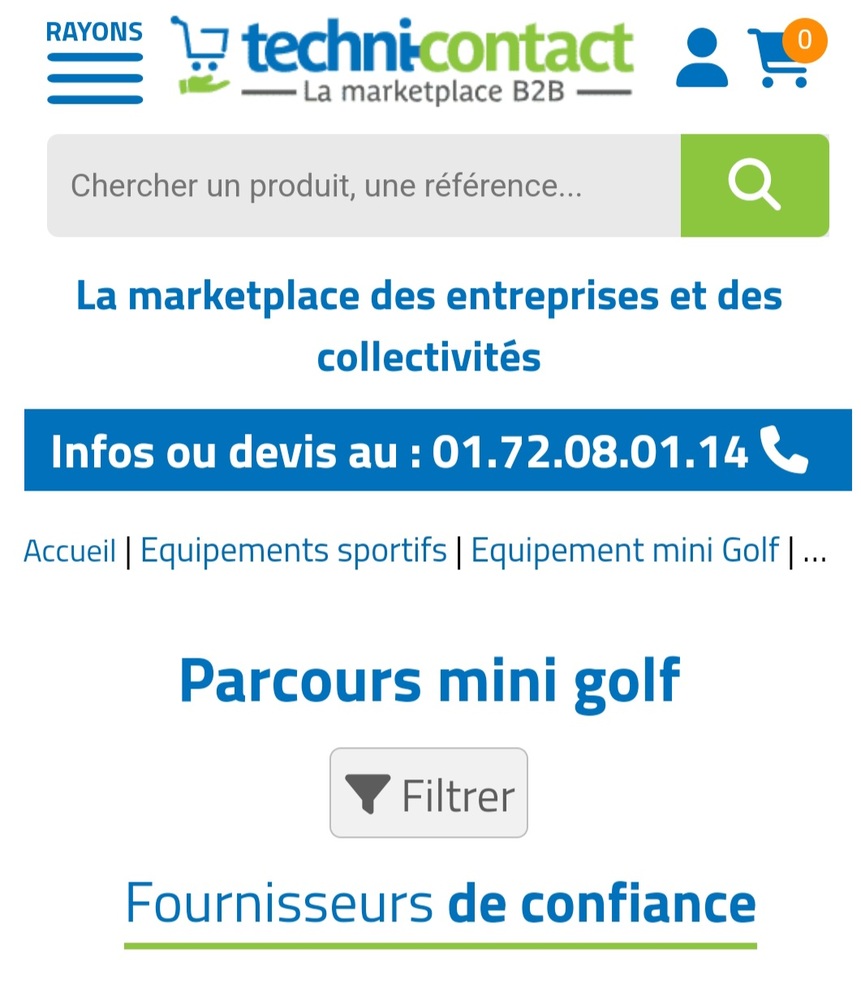This screenshot has height=1000, width=861.
Task: Go to Accueil breadcrumb
Action: click(70, 551)
